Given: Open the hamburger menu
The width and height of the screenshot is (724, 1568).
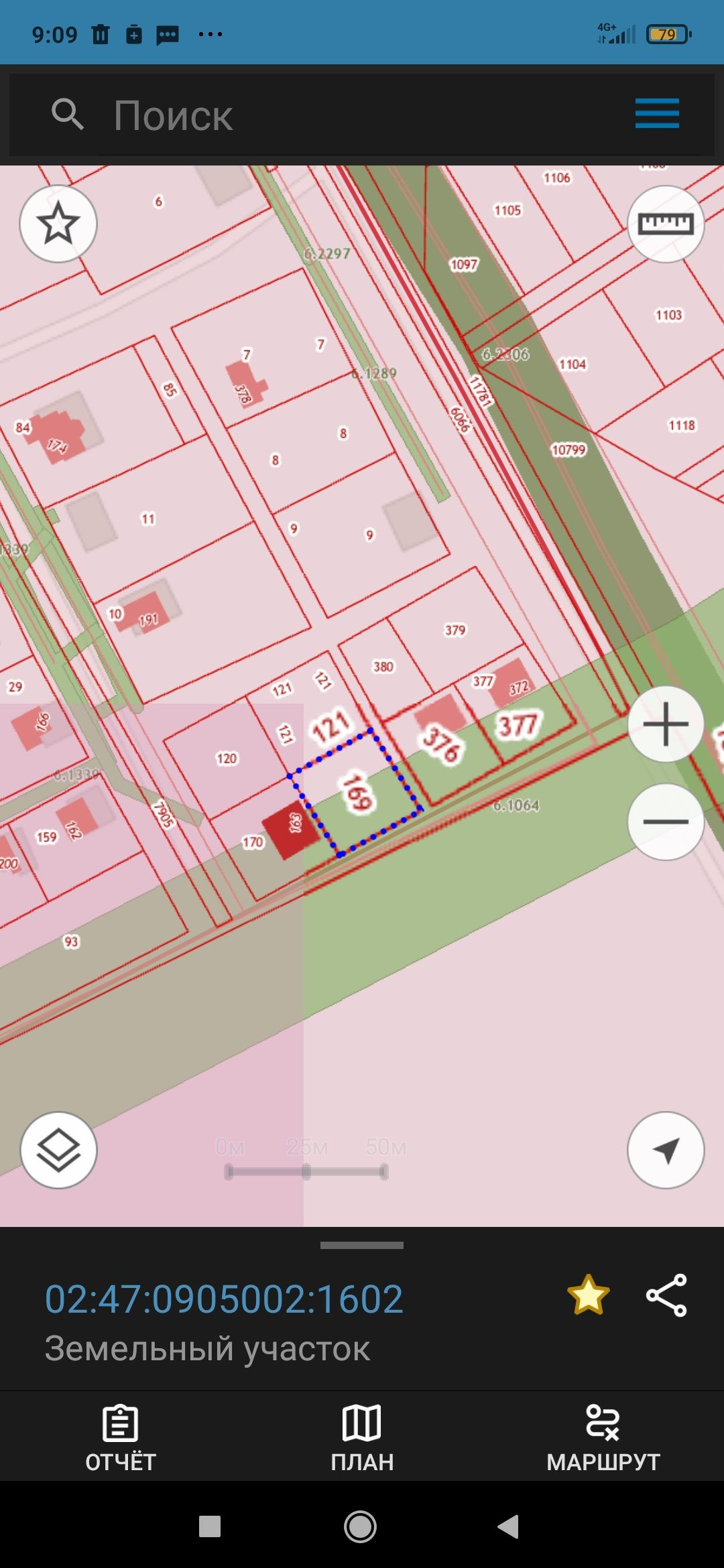Looking at the screenshot, I should coord(657,113).
